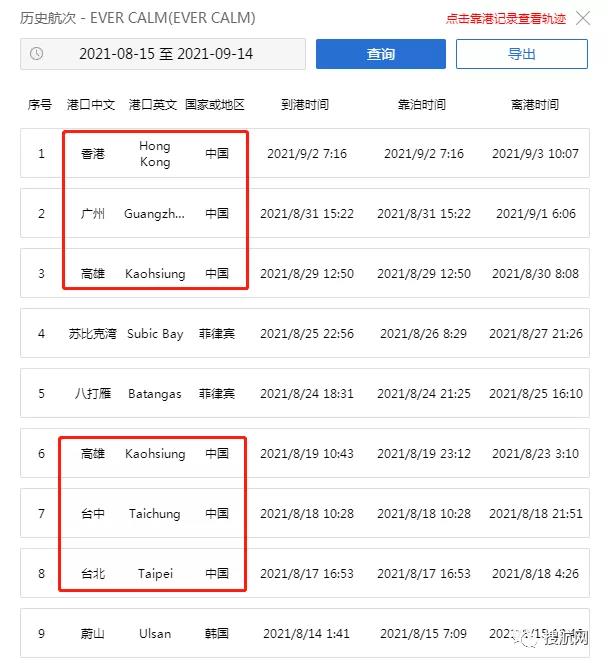Image resolution: width=608 pixels, height=665 pixels.
Task: Open the Subic Bay port call row
Action: click(304, 333)
